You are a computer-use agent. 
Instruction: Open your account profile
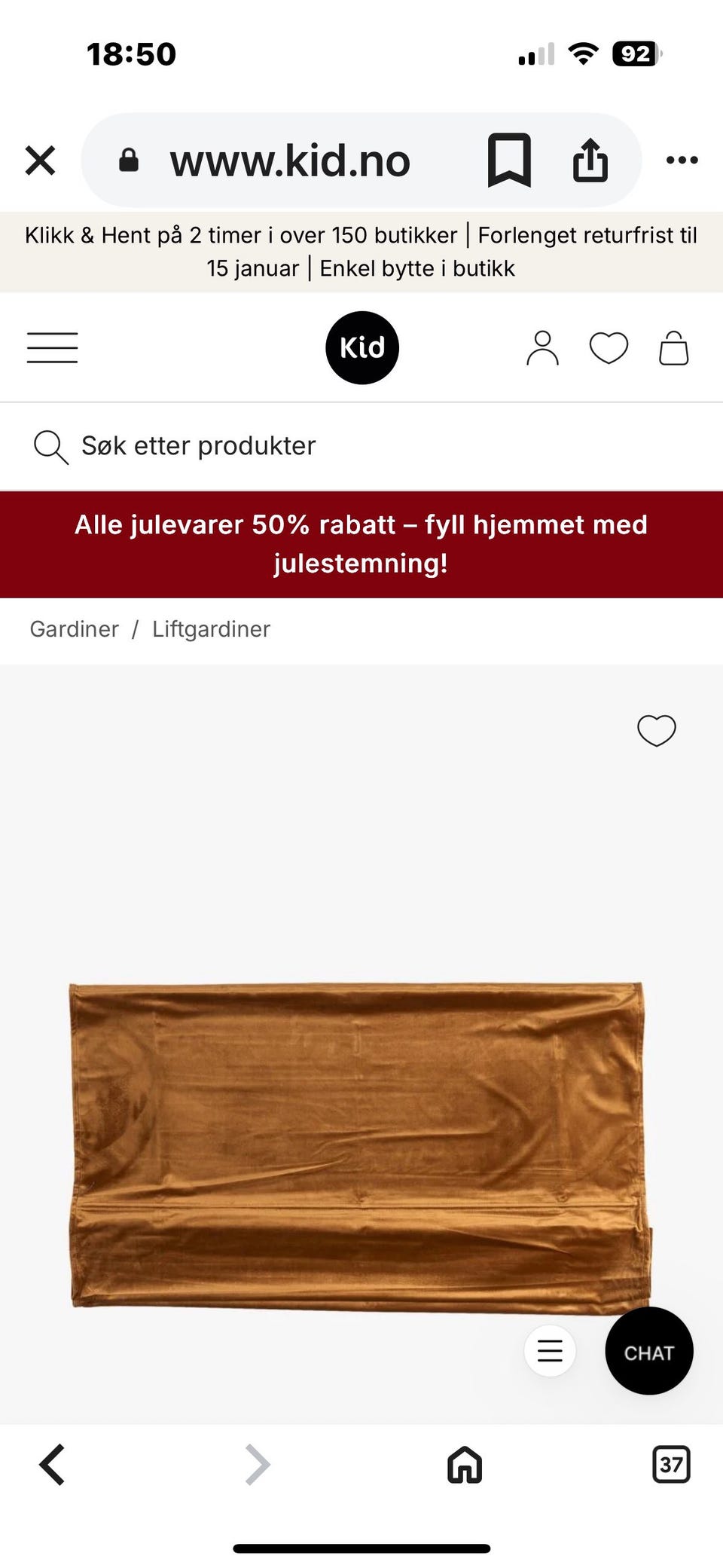click(541, 347)
